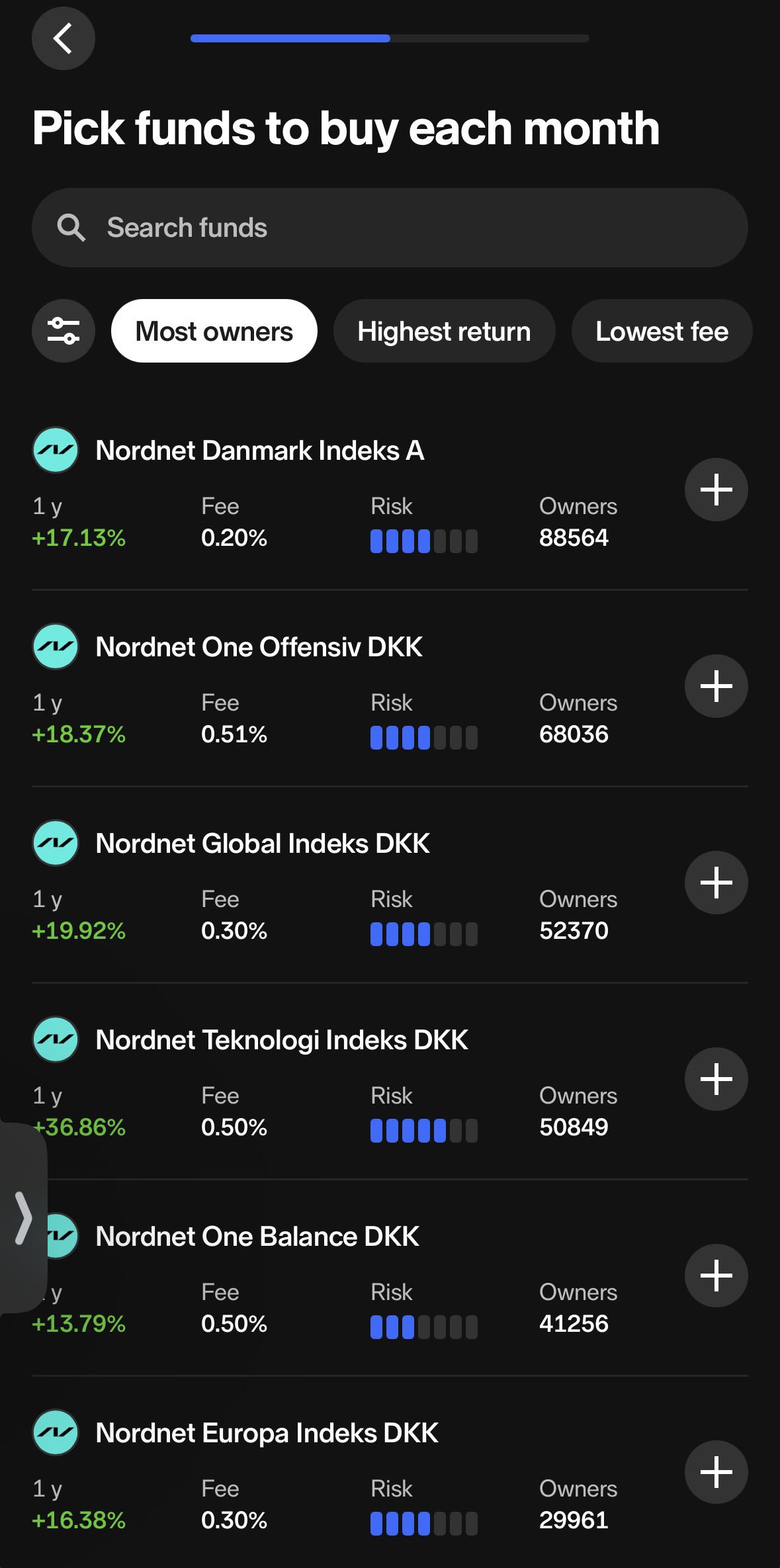Open Nordnet Teknologi Indeks DKK details
Screen dimensions: 780x1568
(282, 1040)
